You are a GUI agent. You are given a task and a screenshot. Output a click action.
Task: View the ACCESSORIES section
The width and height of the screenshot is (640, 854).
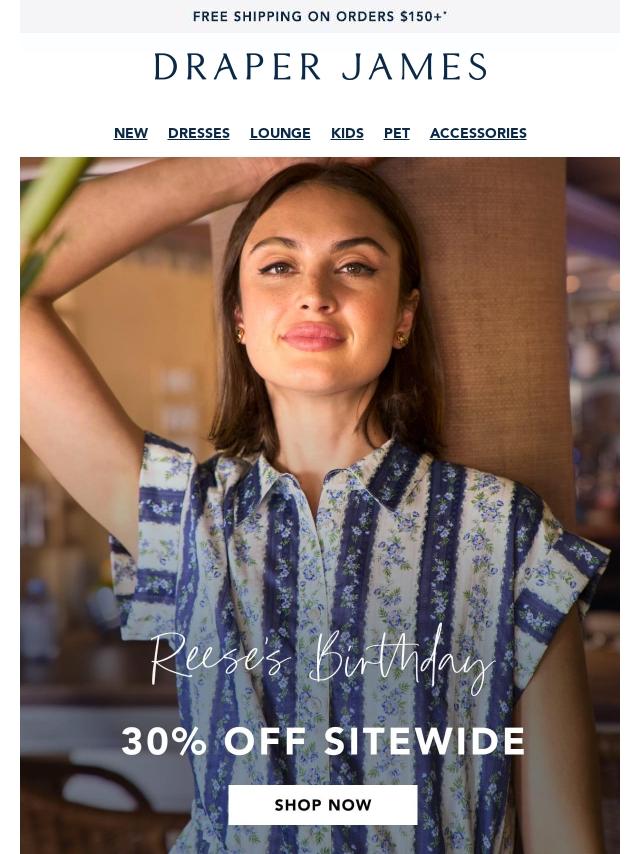478,133
